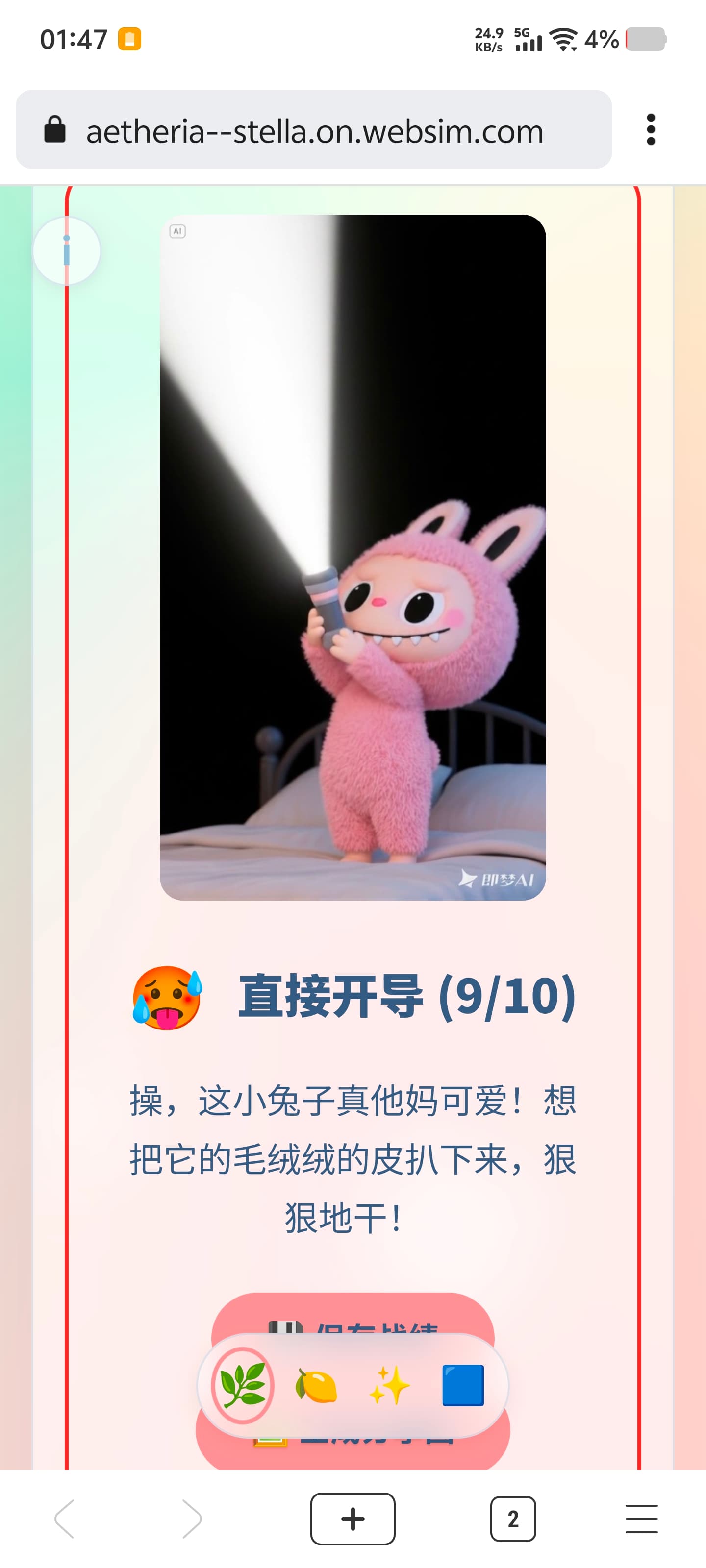Screen dimensions: 706x1568
Task: Select the leaf theme option
Action: (x=242, y=1385)
